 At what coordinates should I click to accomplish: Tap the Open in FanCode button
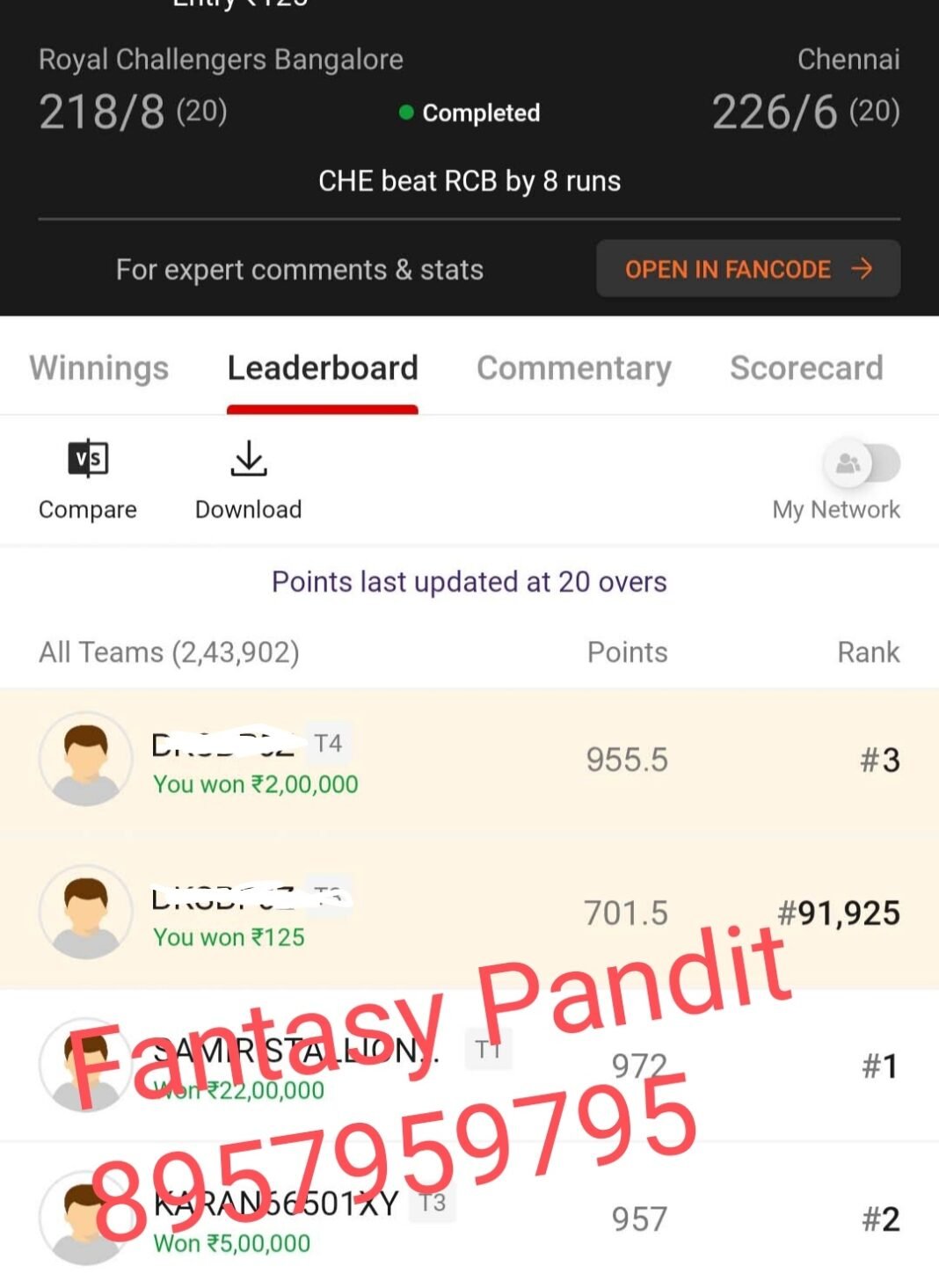click(748, 269)
